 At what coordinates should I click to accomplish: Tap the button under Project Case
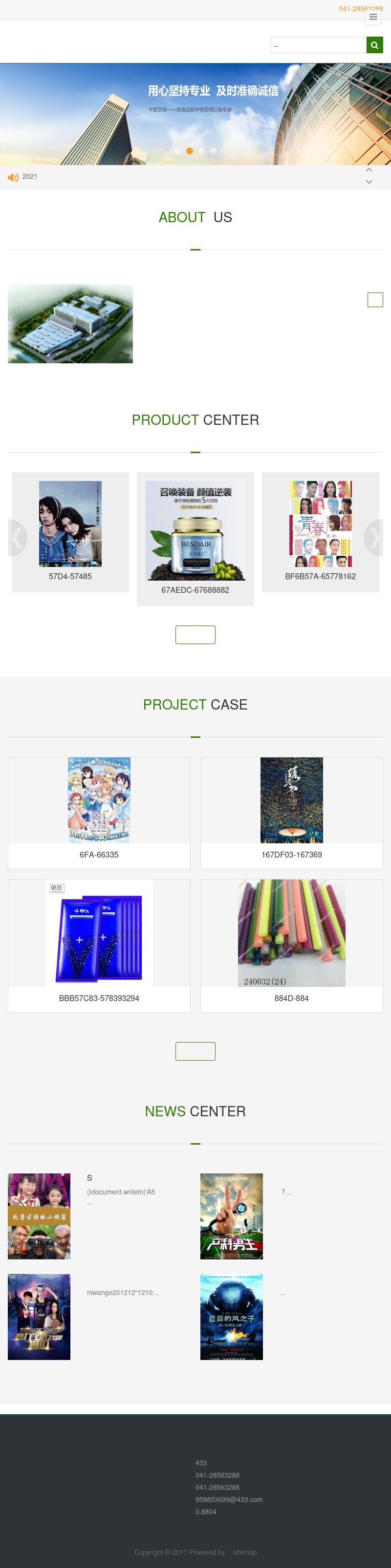[x=195, y=1051]
